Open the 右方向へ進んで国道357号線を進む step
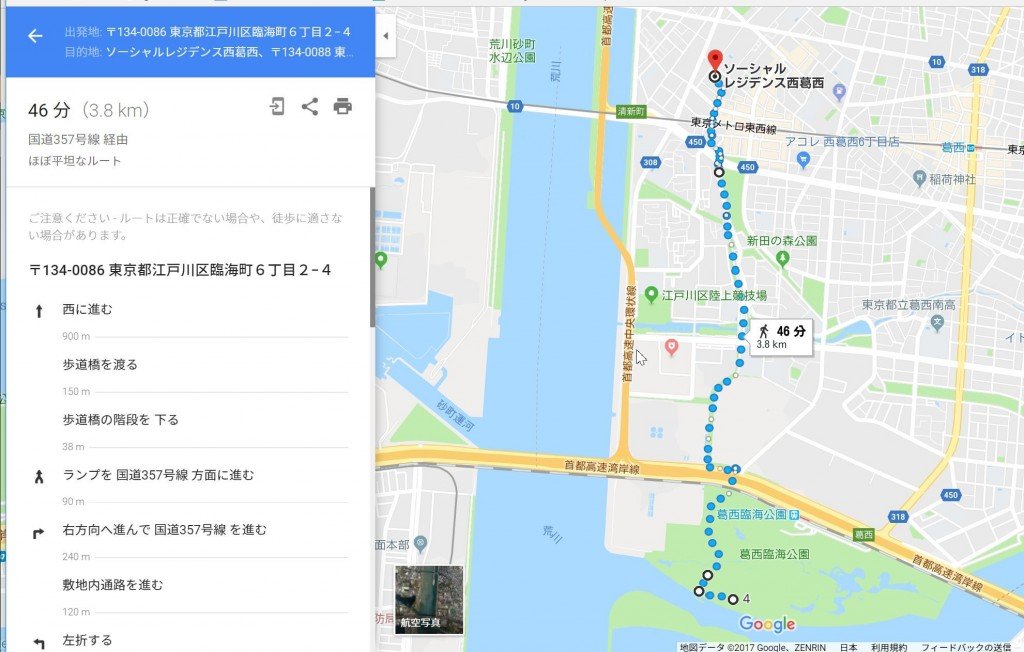The image size is (1024, 652). (x=164, y=530)
